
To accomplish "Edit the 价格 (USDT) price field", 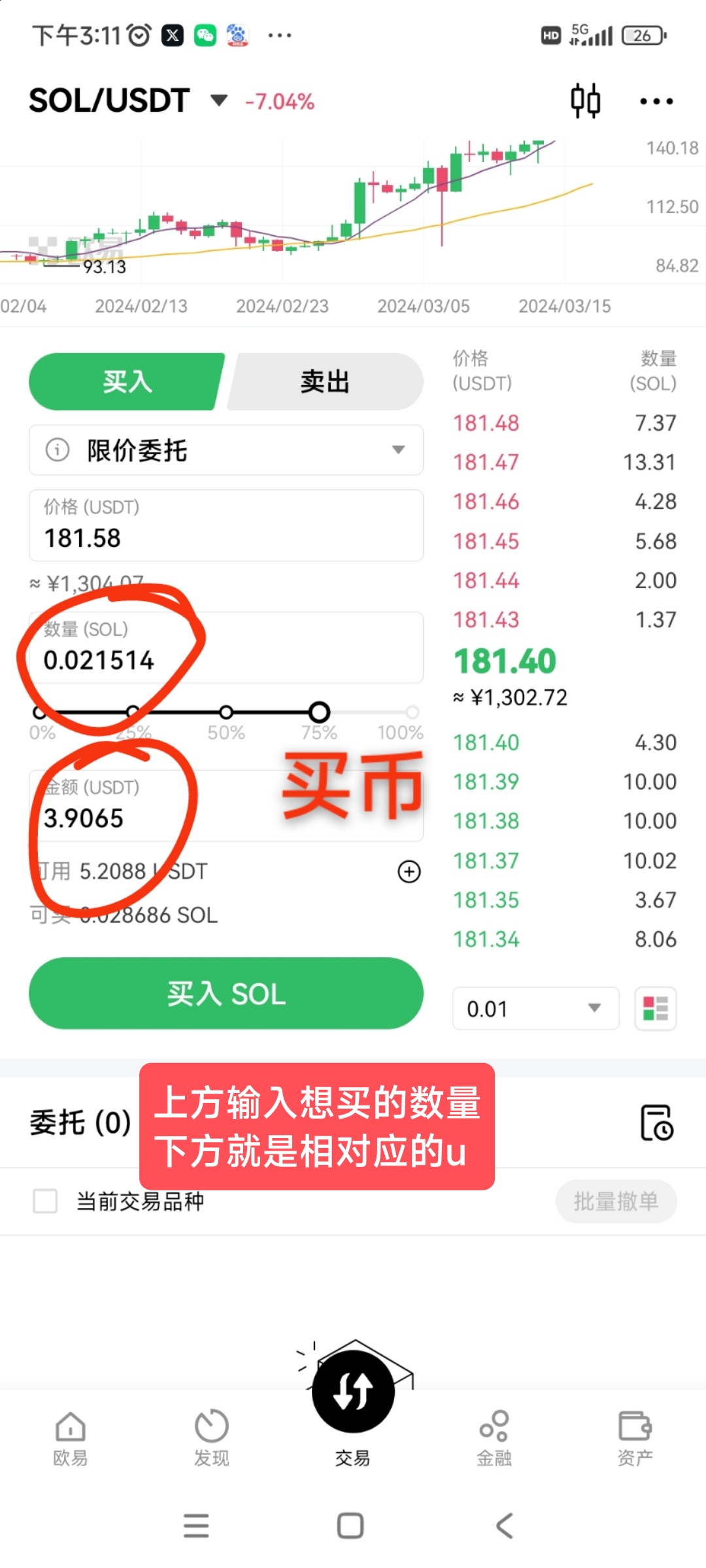I will (x=226, y=525).
